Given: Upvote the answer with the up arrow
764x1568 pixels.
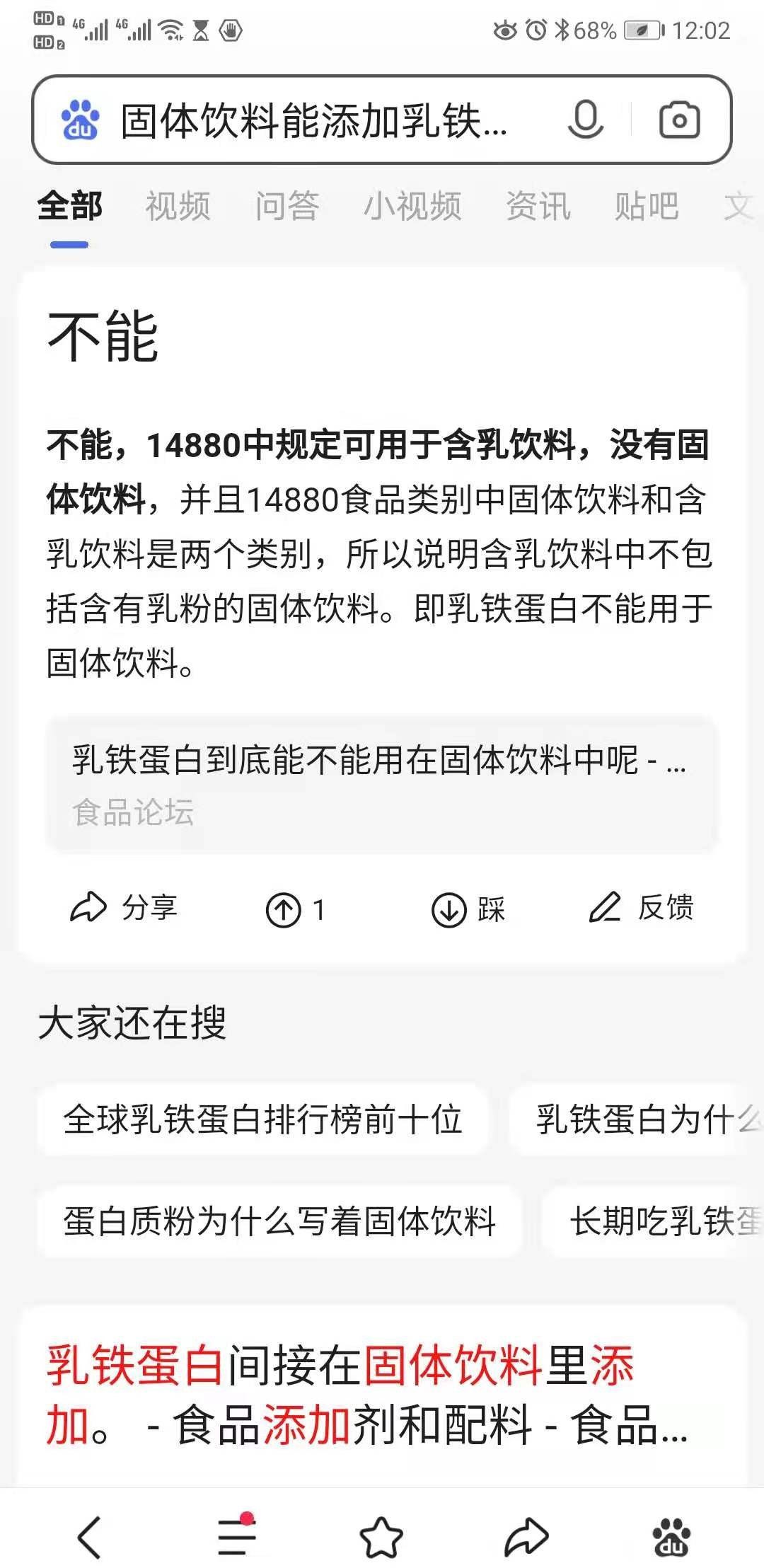Looking at the screenshot, I should point(284,910).
